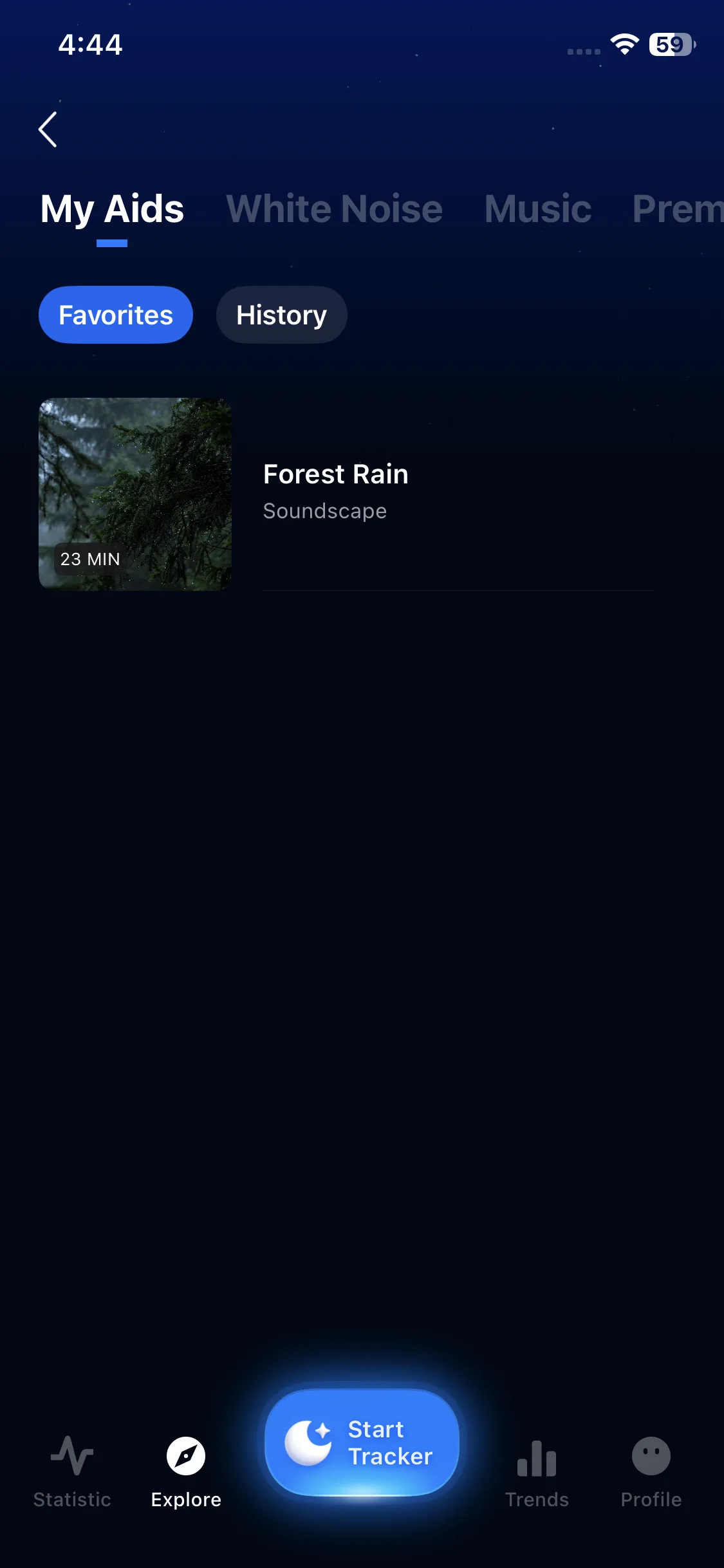View listening History
Viewport: 724px width, 1568px height.
[282, 315]
